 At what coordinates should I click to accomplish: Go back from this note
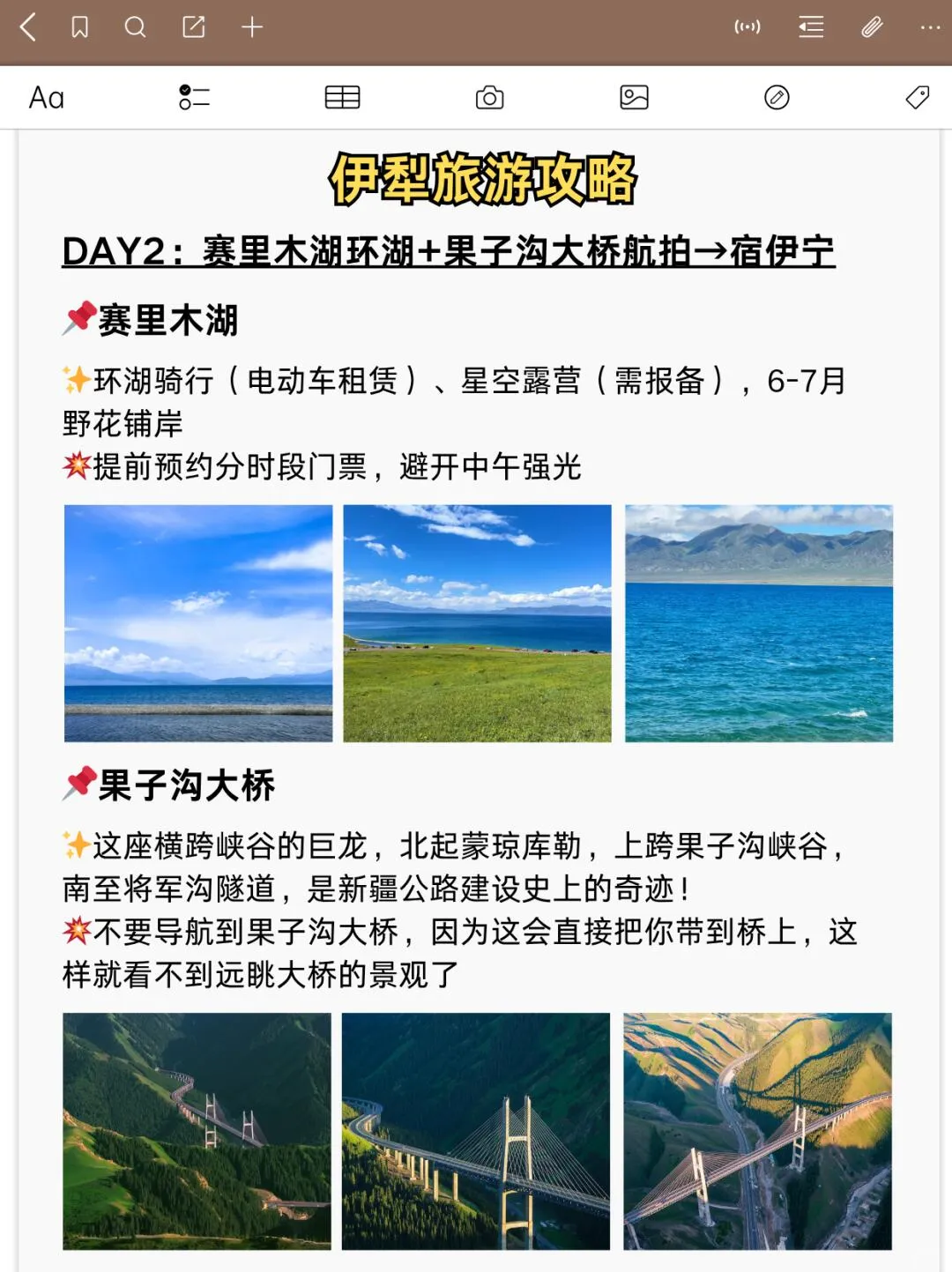click(x=28, y=27)
